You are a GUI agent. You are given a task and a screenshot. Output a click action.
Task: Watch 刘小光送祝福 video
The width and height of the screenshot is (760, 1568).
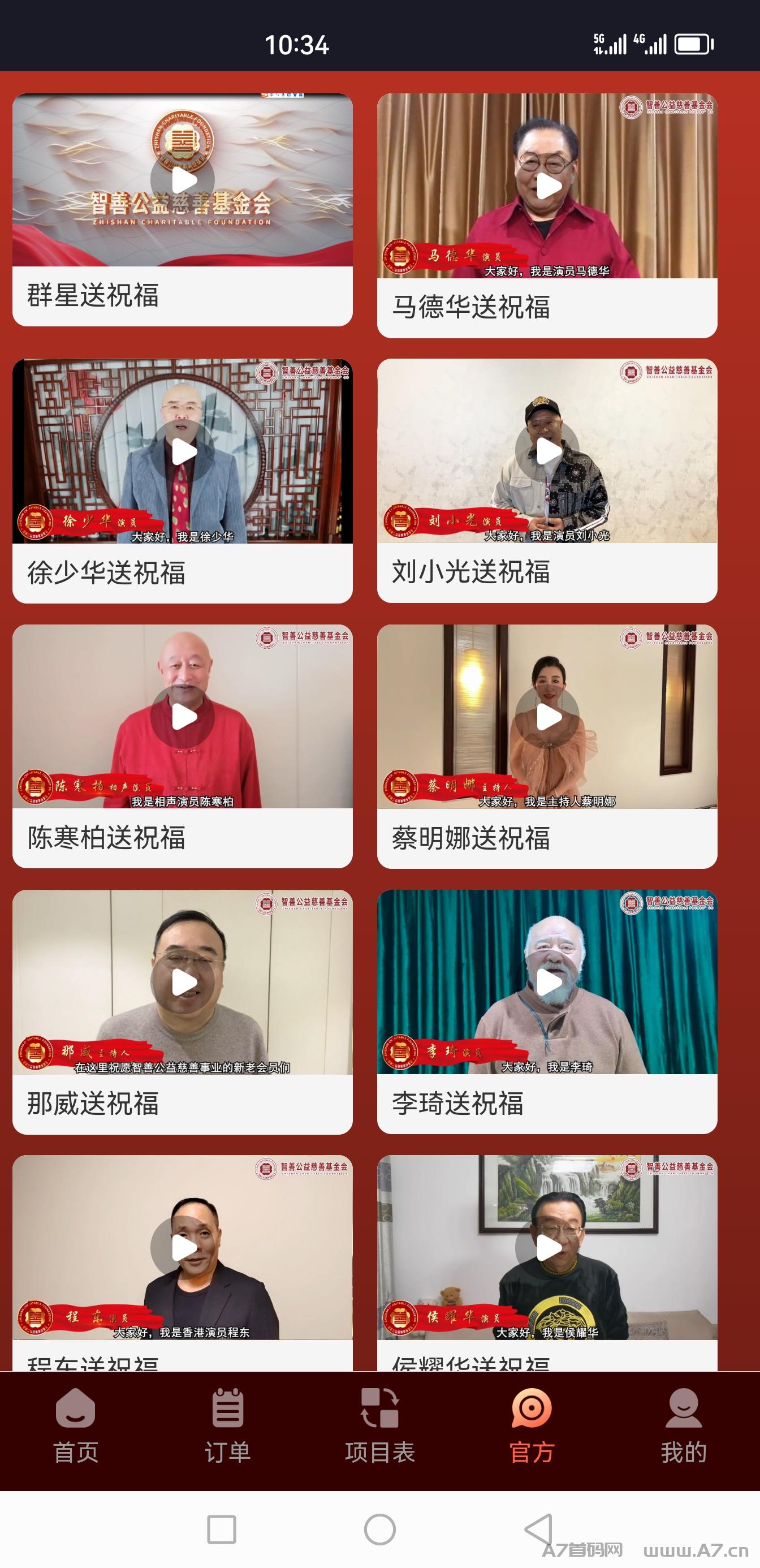coord(547,451)
